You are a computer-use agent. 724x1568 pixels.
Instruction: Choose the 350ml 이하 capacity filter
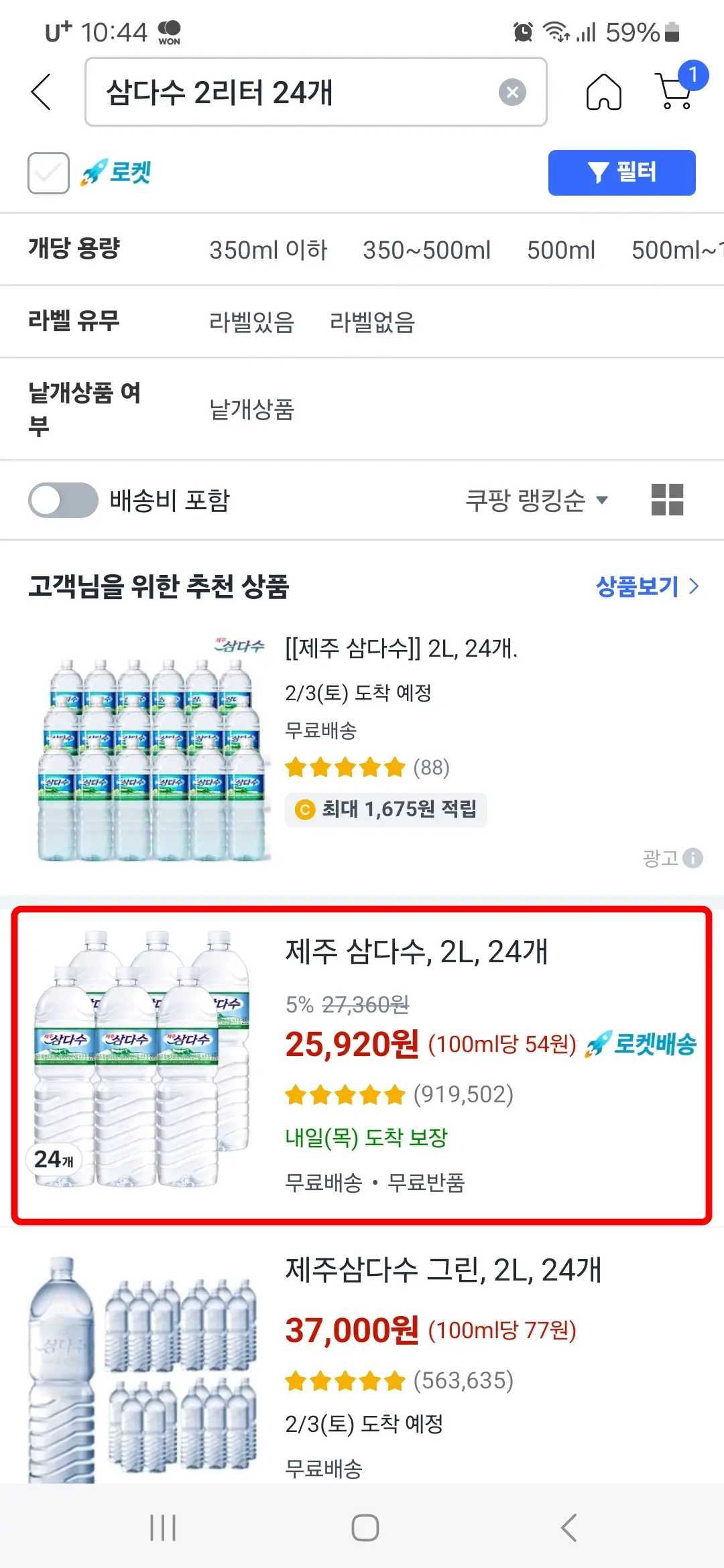[x=268, y=250]
